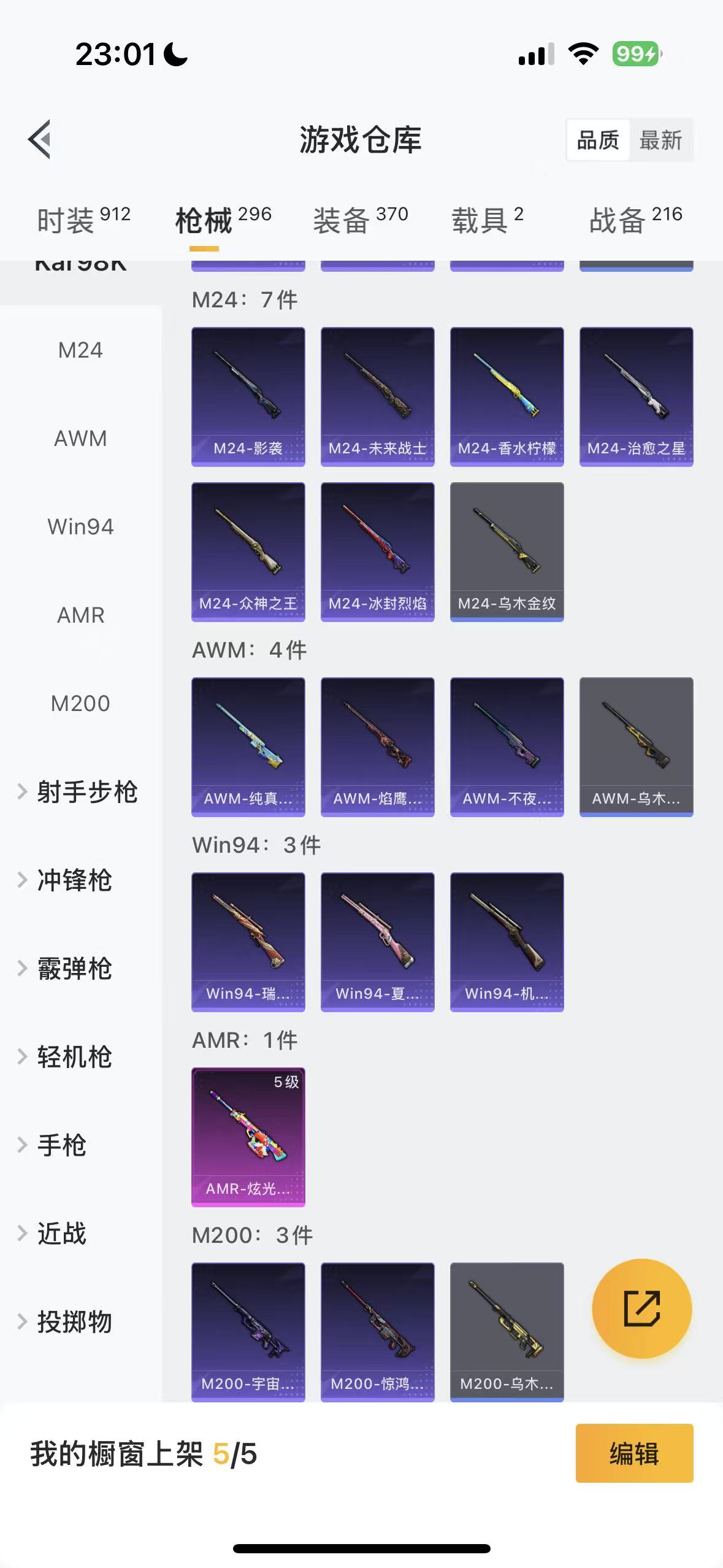723x1568 pixels.
Task: Switch to the 装备 tab
Action: [360, 220]
